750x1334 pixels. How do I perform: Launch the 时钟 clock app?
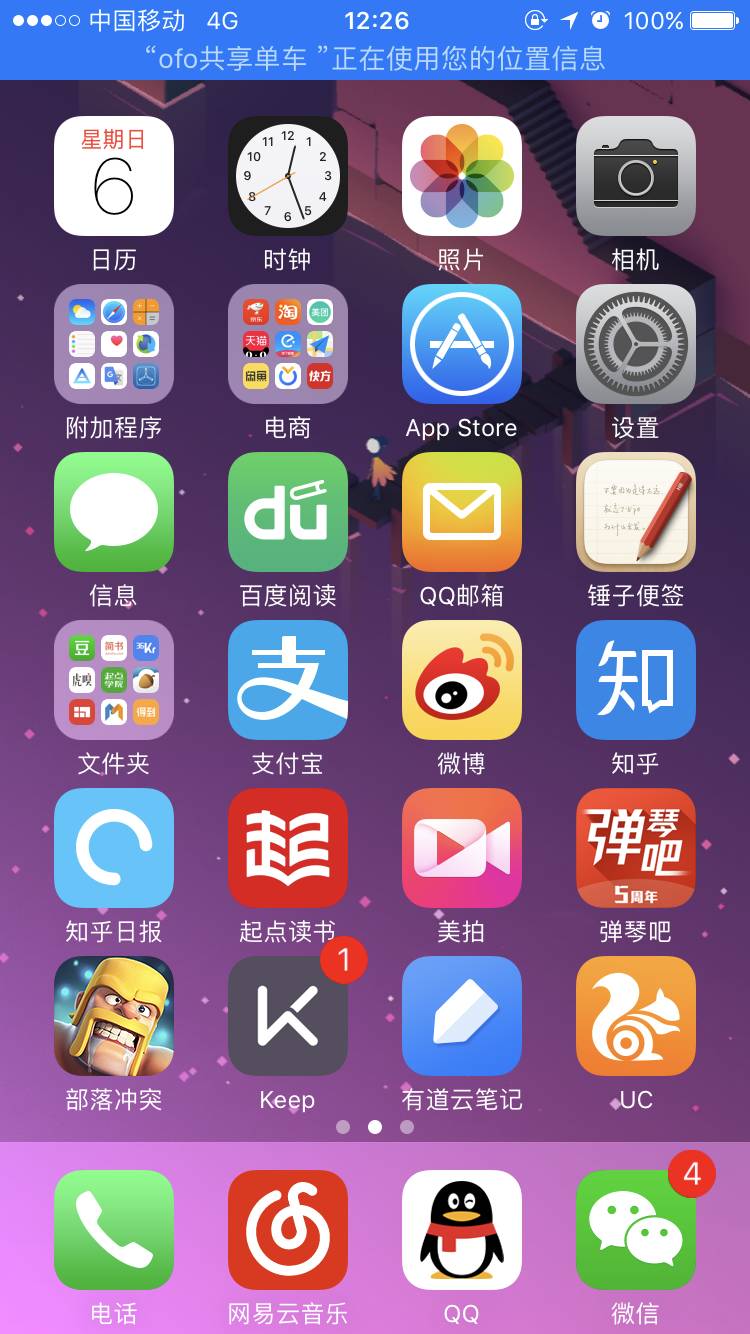click(x=287, y=176)
